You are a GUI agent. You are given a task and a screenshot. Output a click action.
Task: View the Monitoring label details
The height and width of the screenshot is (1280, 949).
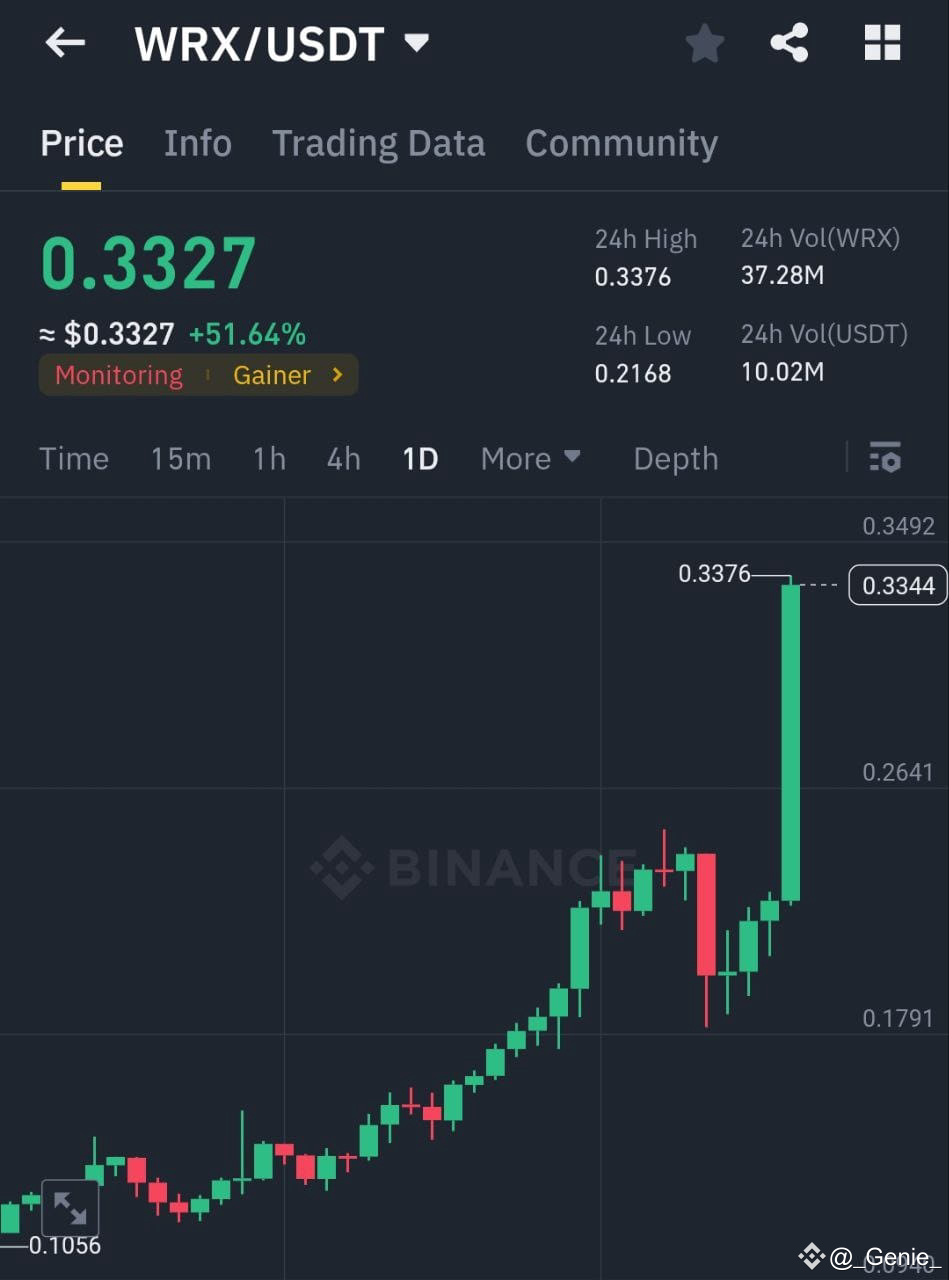pos(118,375)
